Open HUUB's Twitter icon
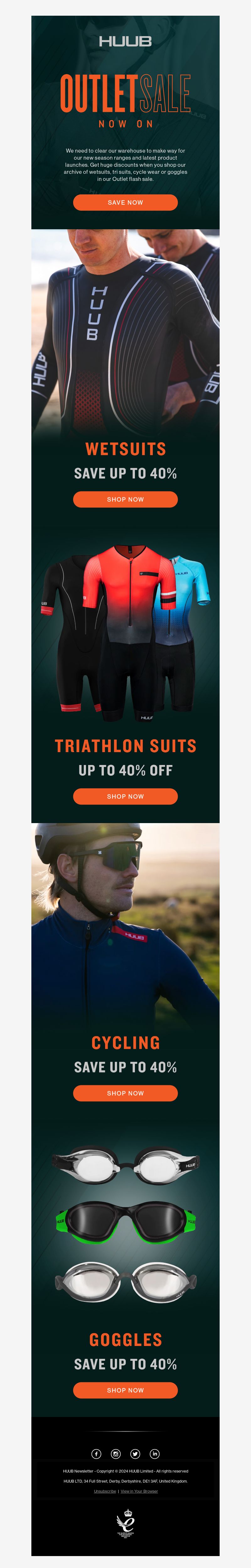This screenshot has height=1568, width=251. tap(135, 1454)
